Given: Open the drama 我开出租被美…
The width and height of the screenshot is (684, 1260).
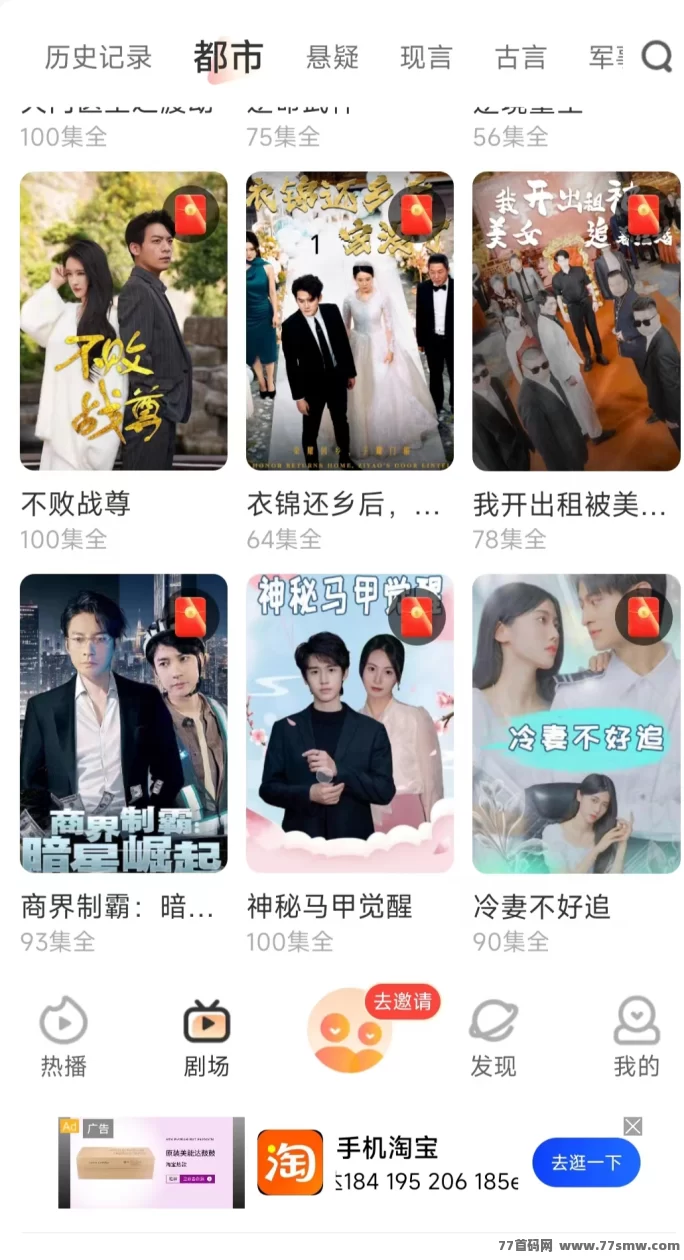Looking at the screenshot, I should pyautogui.click(x=576, y=321).
